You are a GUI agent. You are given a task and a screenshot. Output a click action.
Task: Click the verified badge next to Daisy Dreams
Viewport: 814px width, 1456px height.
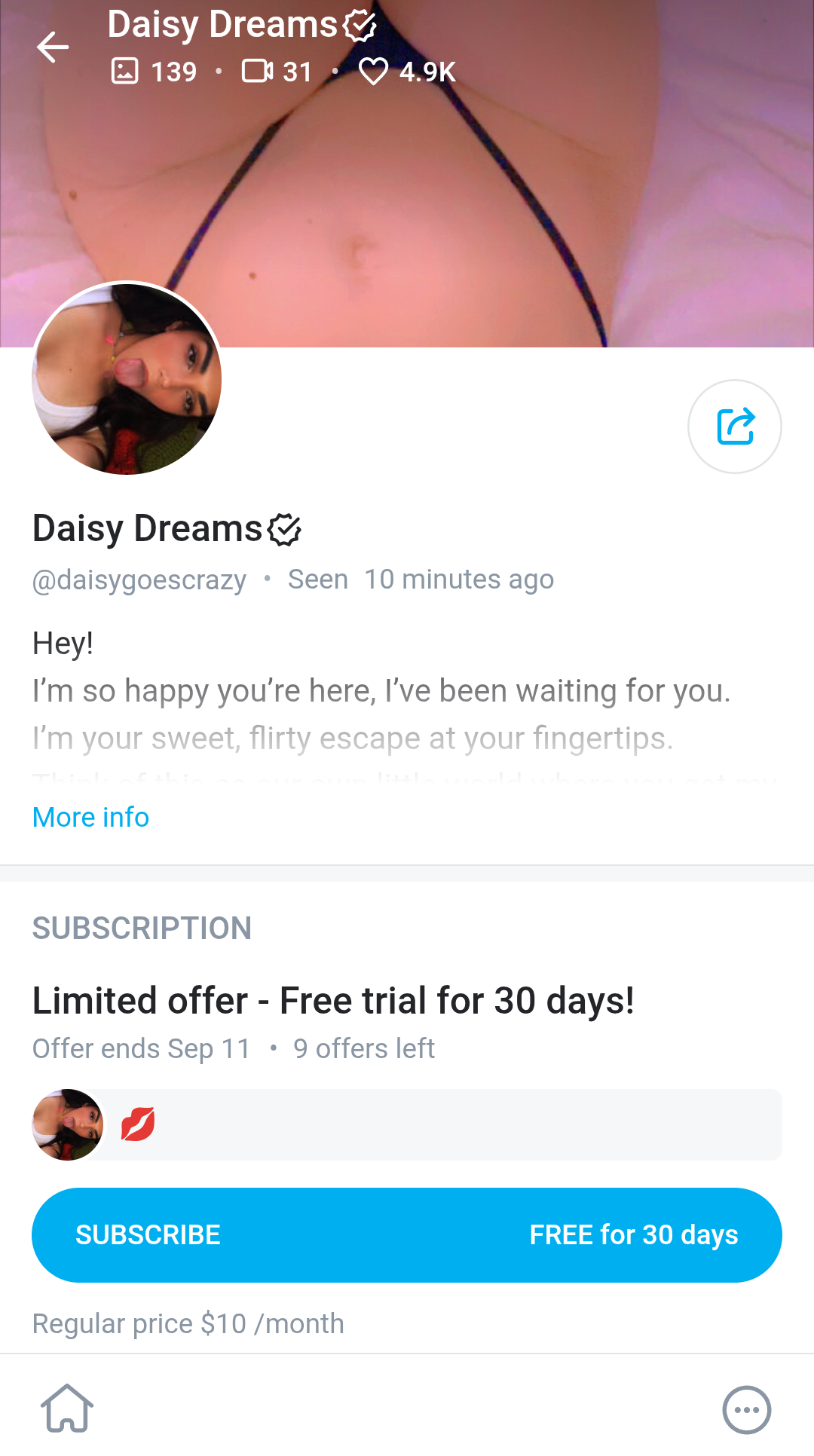point(283,528)
